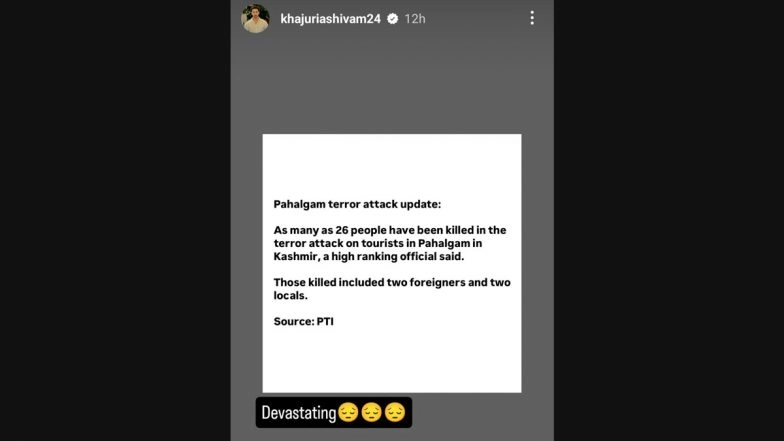Open khajuriashivam24's profile picture
This screenshot has height=441, width=784.
click(255, 18)
